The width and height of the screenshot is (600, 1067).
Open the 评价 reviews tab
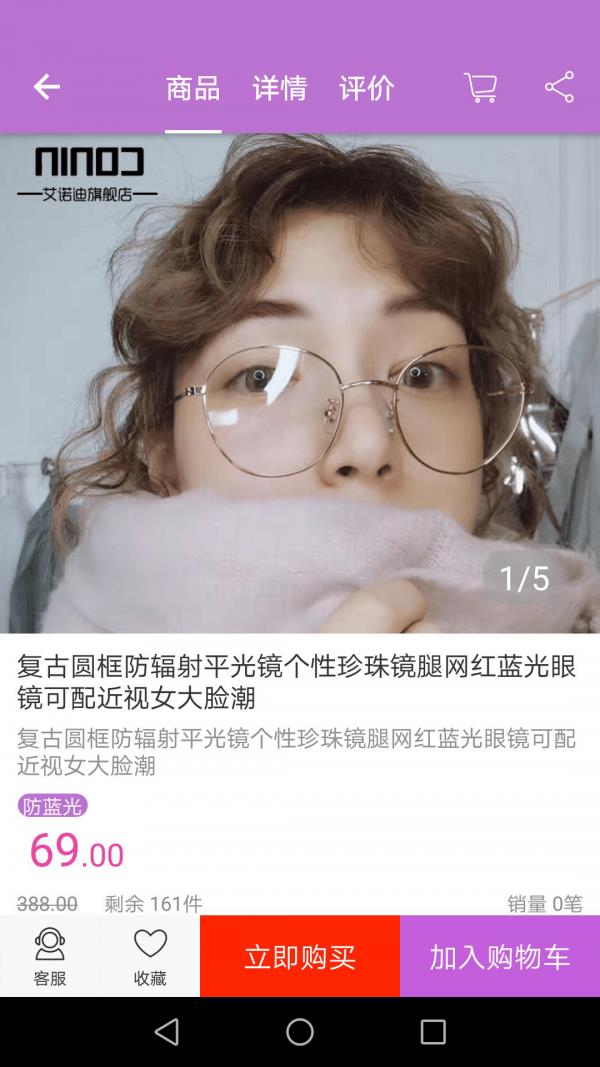point(366,89)
